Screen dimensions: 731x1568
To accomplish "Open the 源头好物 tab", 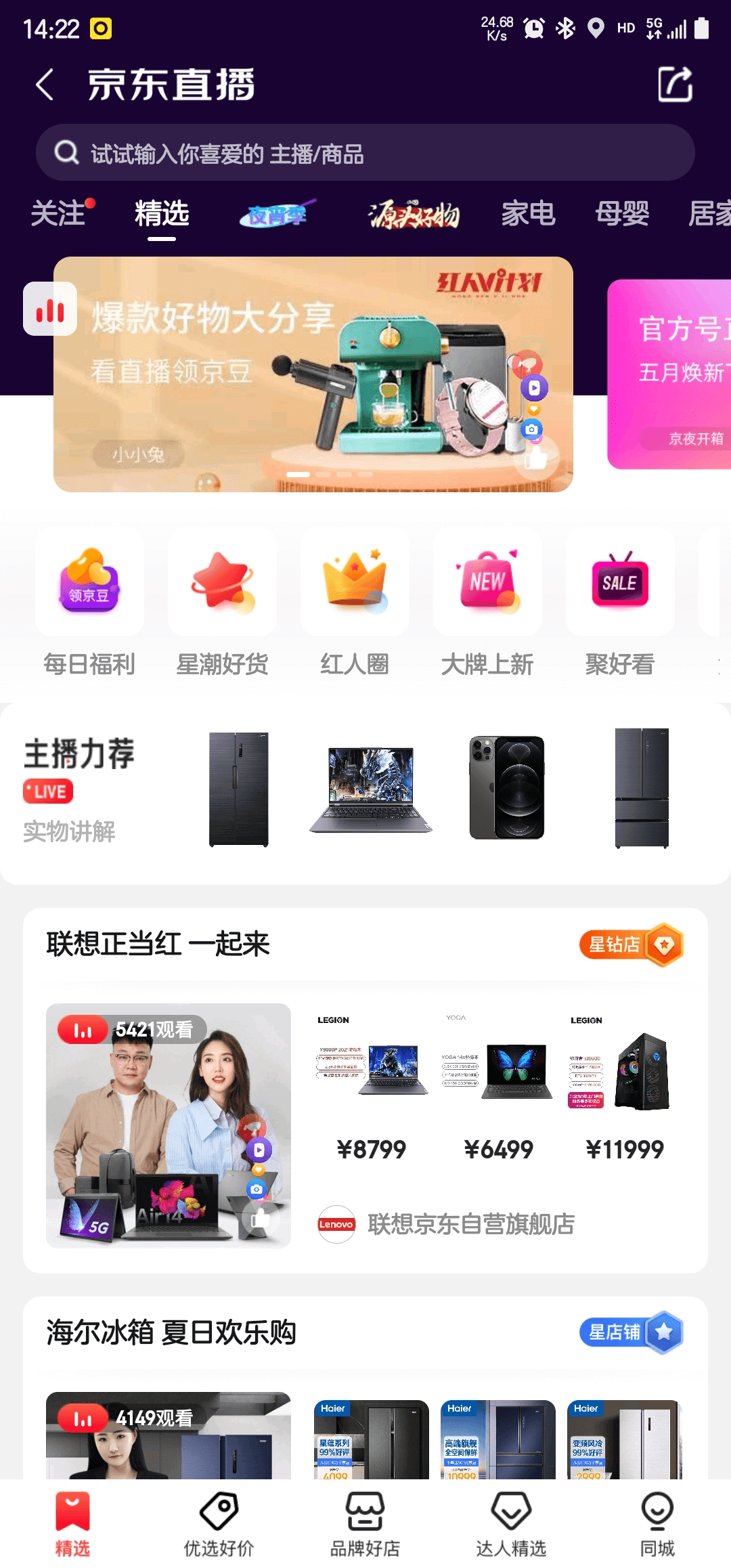I will coord(414,215).
